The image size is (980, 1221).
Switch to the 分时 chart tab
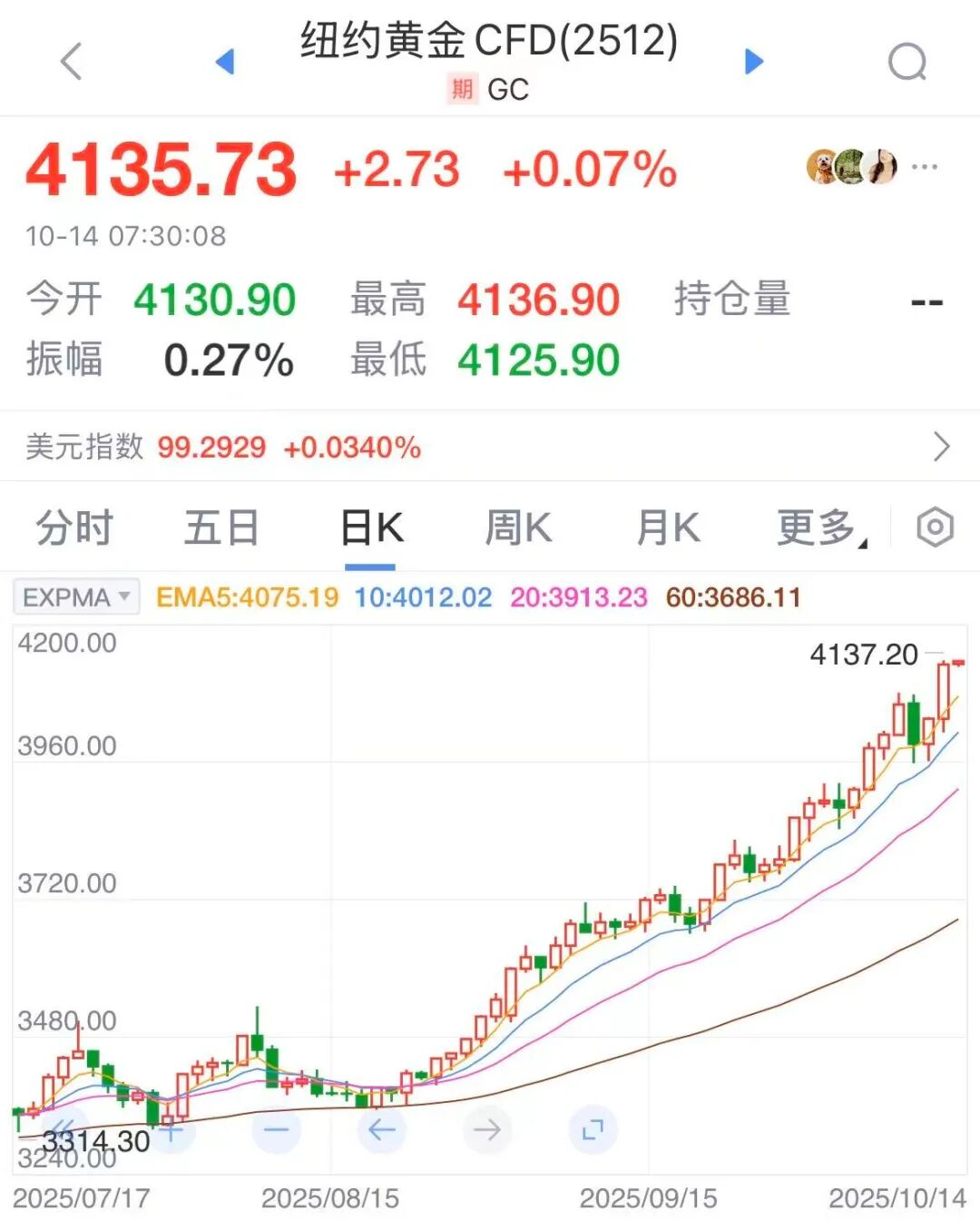coord(74,527)
